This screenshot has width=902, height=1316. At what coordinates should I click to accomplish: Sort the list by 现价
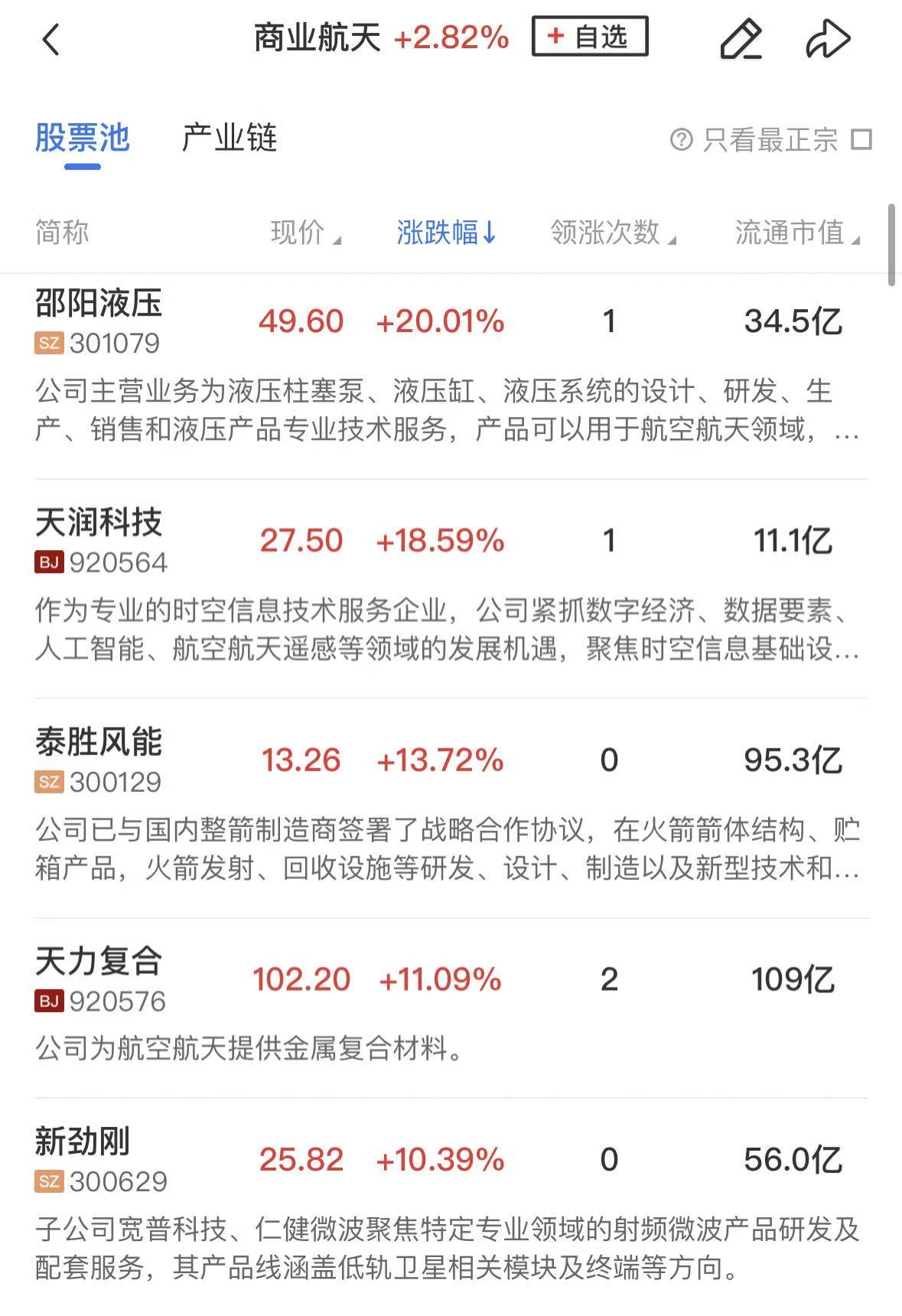pyautogui.click(x=304, y=233)
